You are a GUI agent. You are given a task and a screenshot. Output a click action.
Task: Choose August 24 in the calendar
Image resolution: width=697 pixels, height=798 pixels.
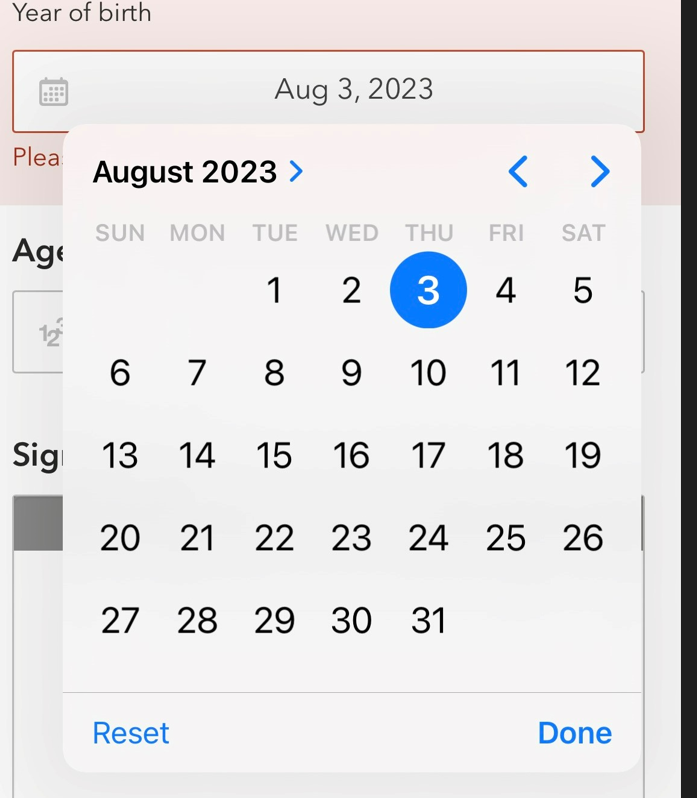click(x=428, y=538)
